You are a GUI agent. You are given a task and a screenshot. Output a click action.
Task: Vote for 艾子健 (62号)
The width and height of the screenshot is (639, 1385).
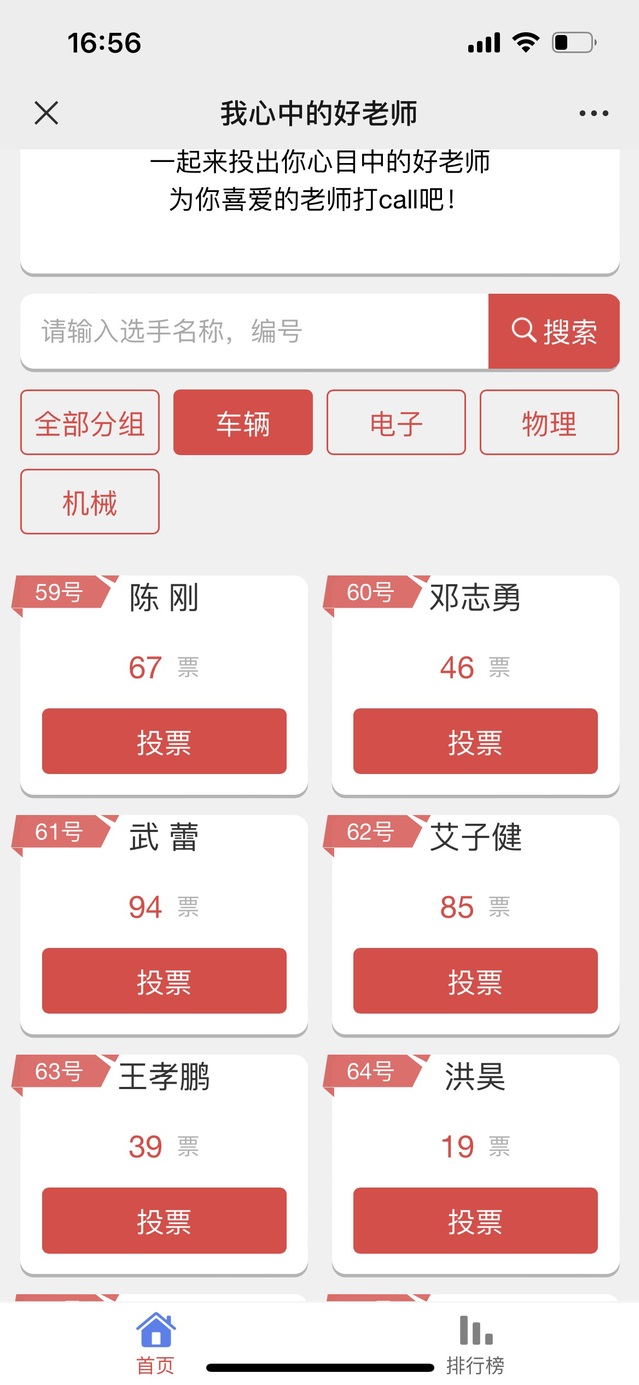[475, 981]
